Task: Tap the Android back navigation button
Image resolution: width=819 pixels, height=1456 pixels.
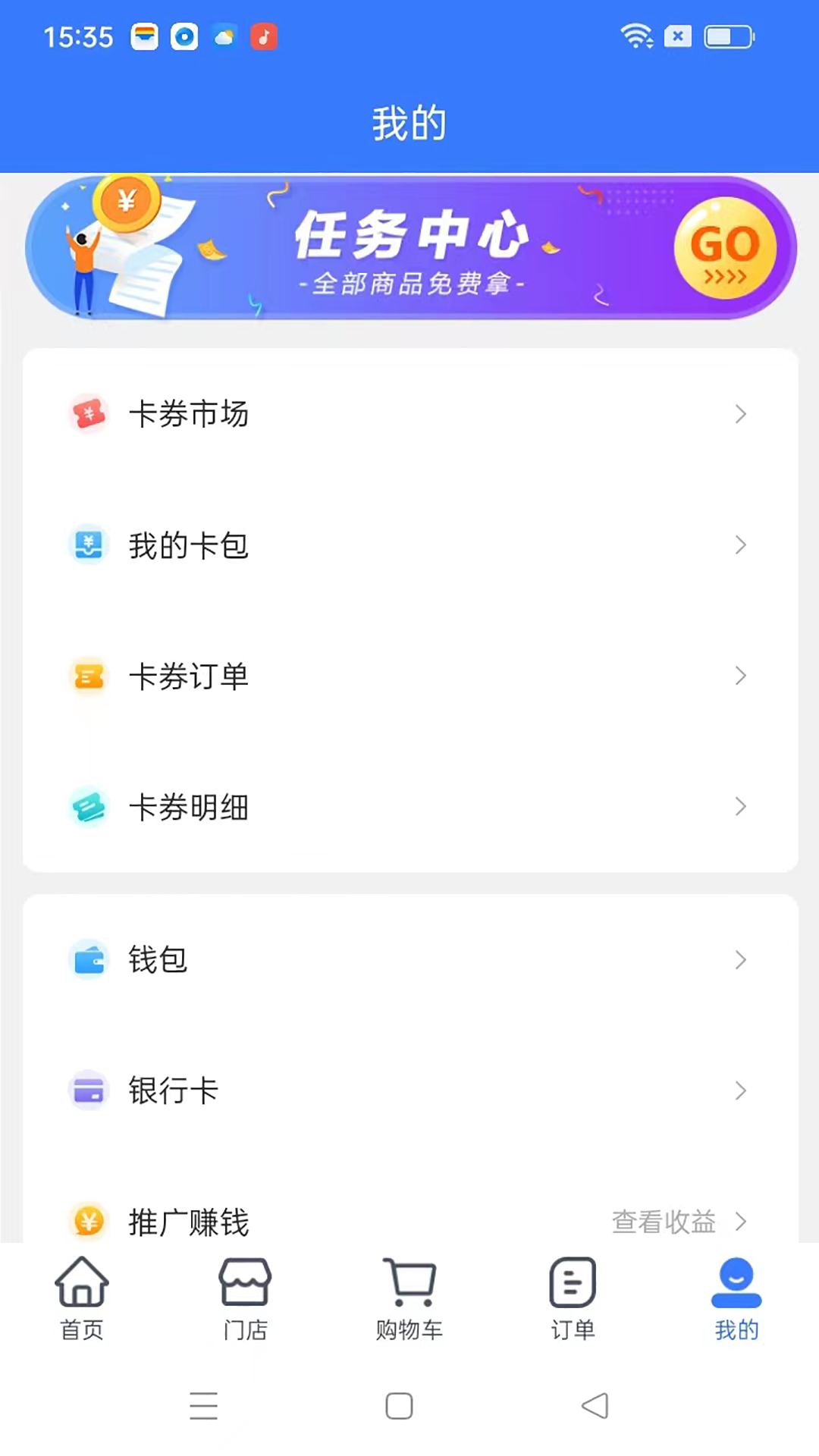Action: click(596, 1405)
